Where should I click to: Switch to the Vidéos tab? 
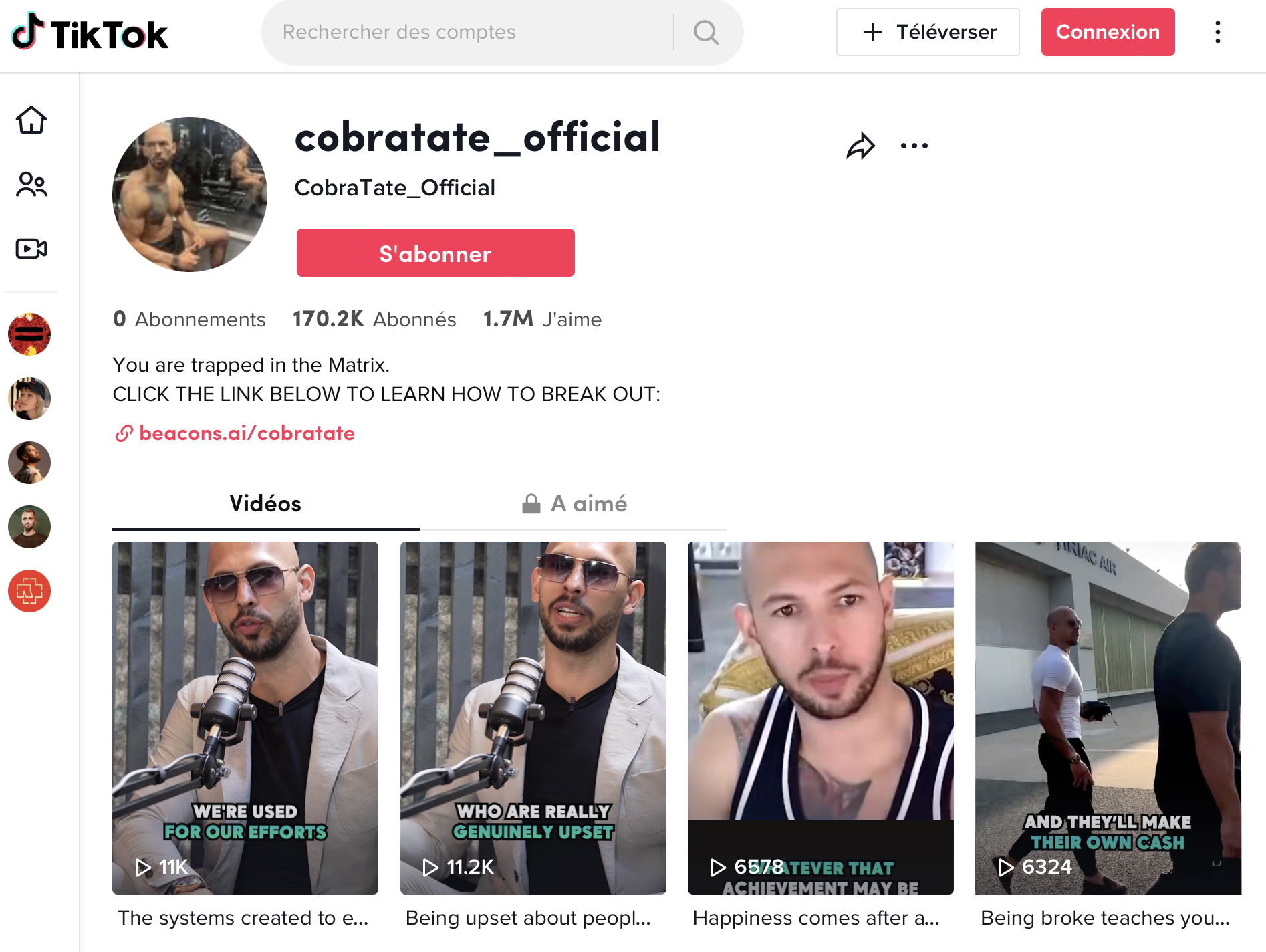[265, 503]
